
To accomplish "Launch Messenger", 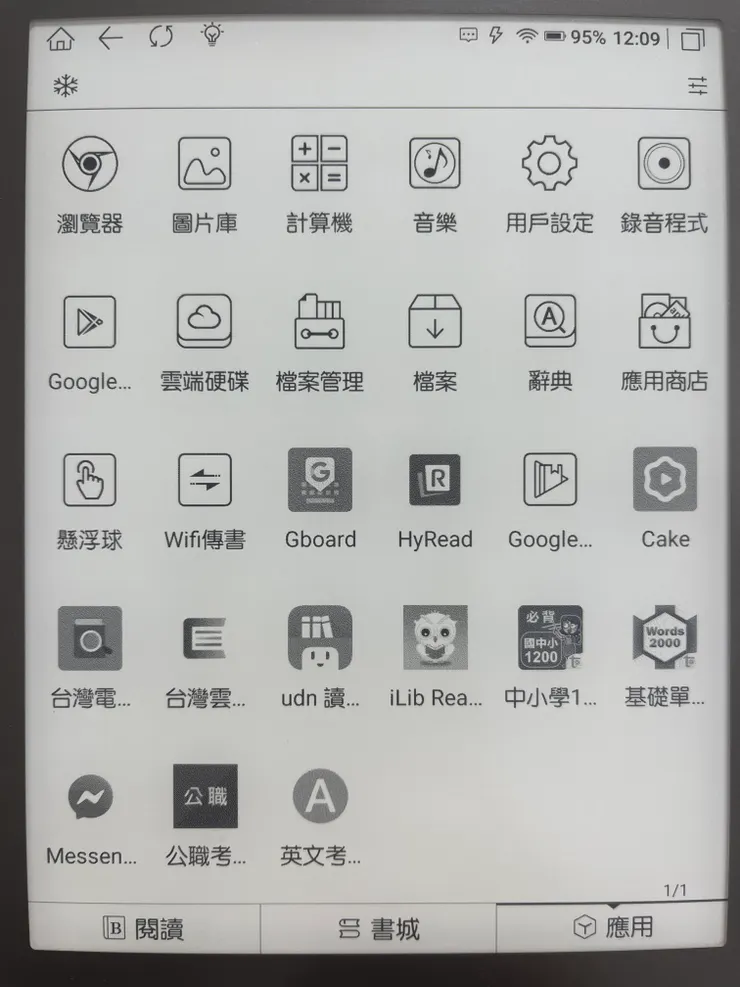I will 89,795.
